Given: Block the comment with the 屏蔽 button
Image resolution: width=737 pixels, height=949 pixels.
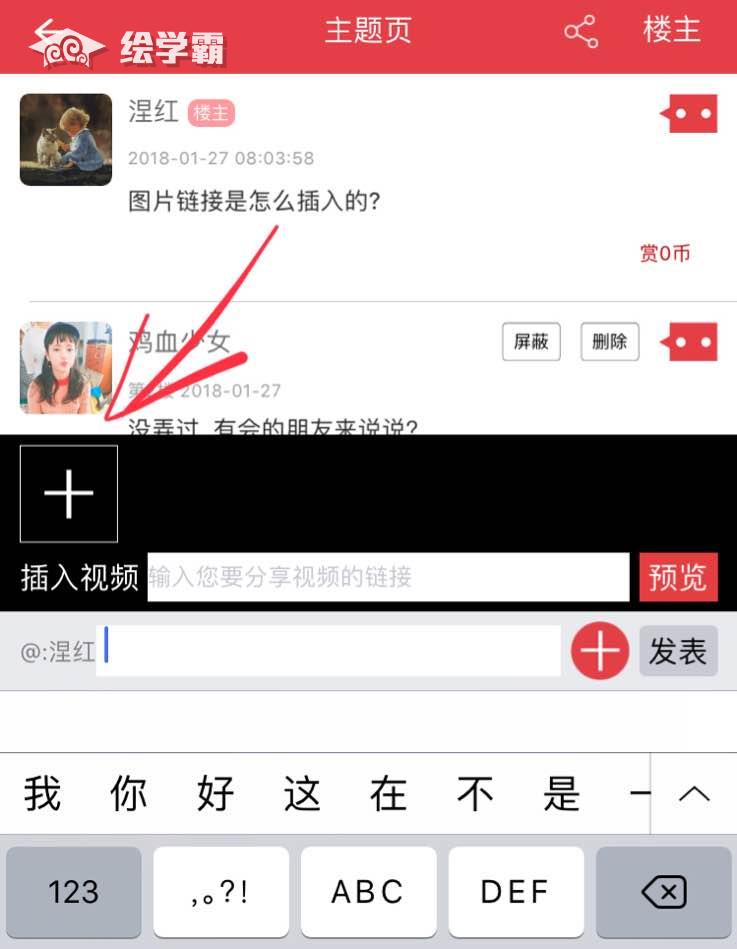Looking at the screenshot, I should pyautogui.click(x=530, y=342).
